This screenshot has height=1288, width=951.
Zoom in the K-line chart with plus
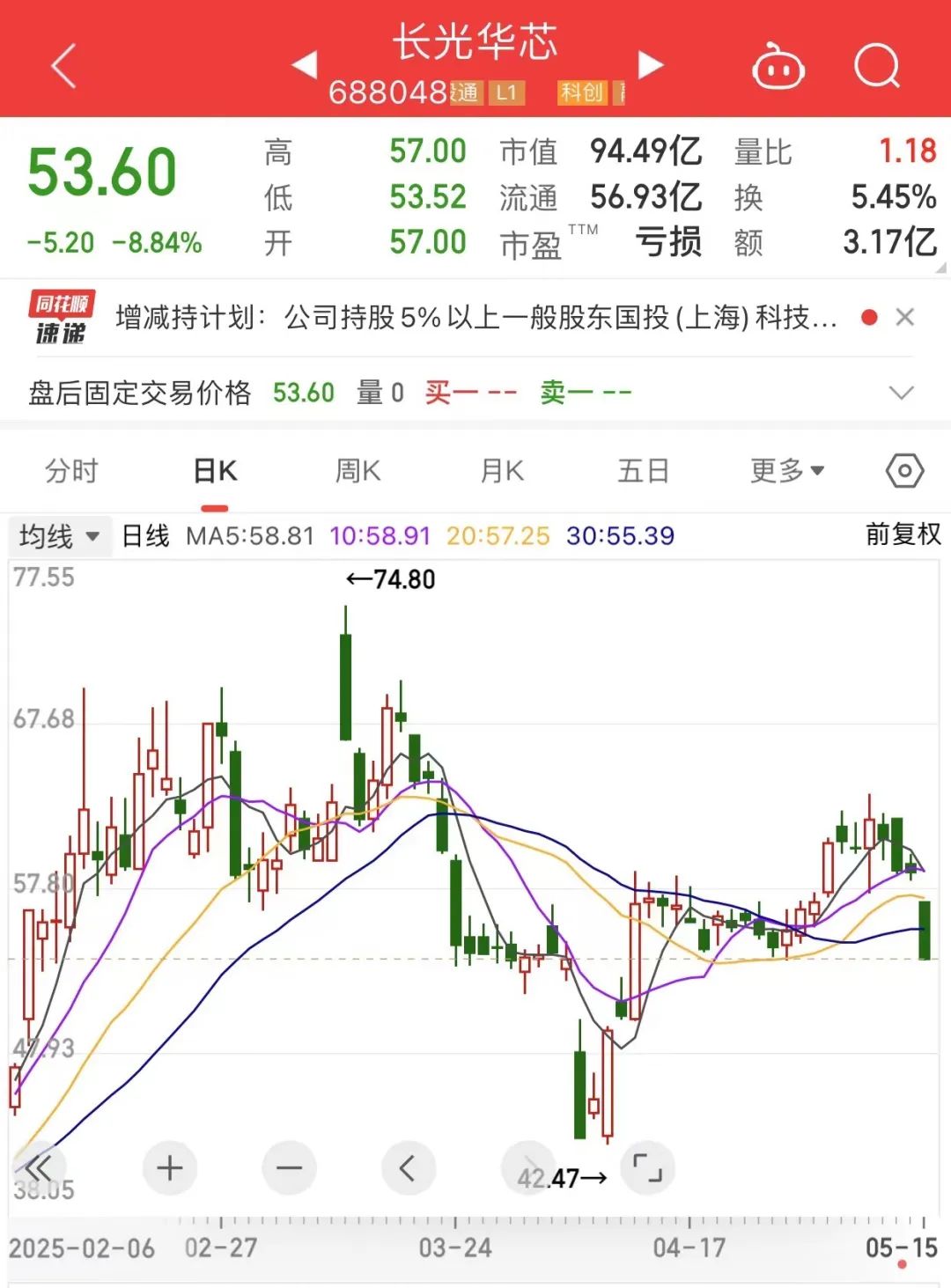[x=169, y=1168]
